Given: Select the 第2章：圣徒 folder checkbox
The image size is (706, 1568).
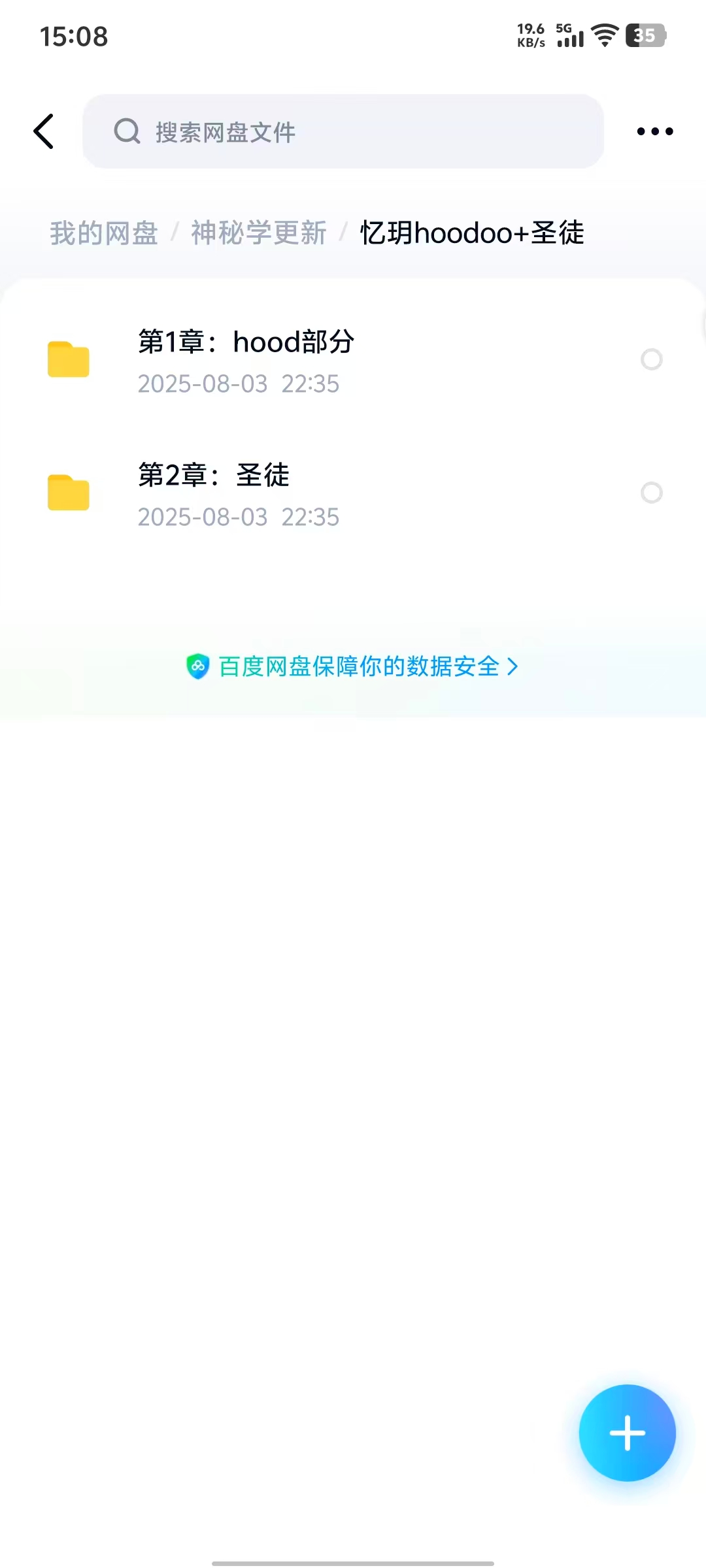Looking at the screenshot, I should click(x=651, y=493).
